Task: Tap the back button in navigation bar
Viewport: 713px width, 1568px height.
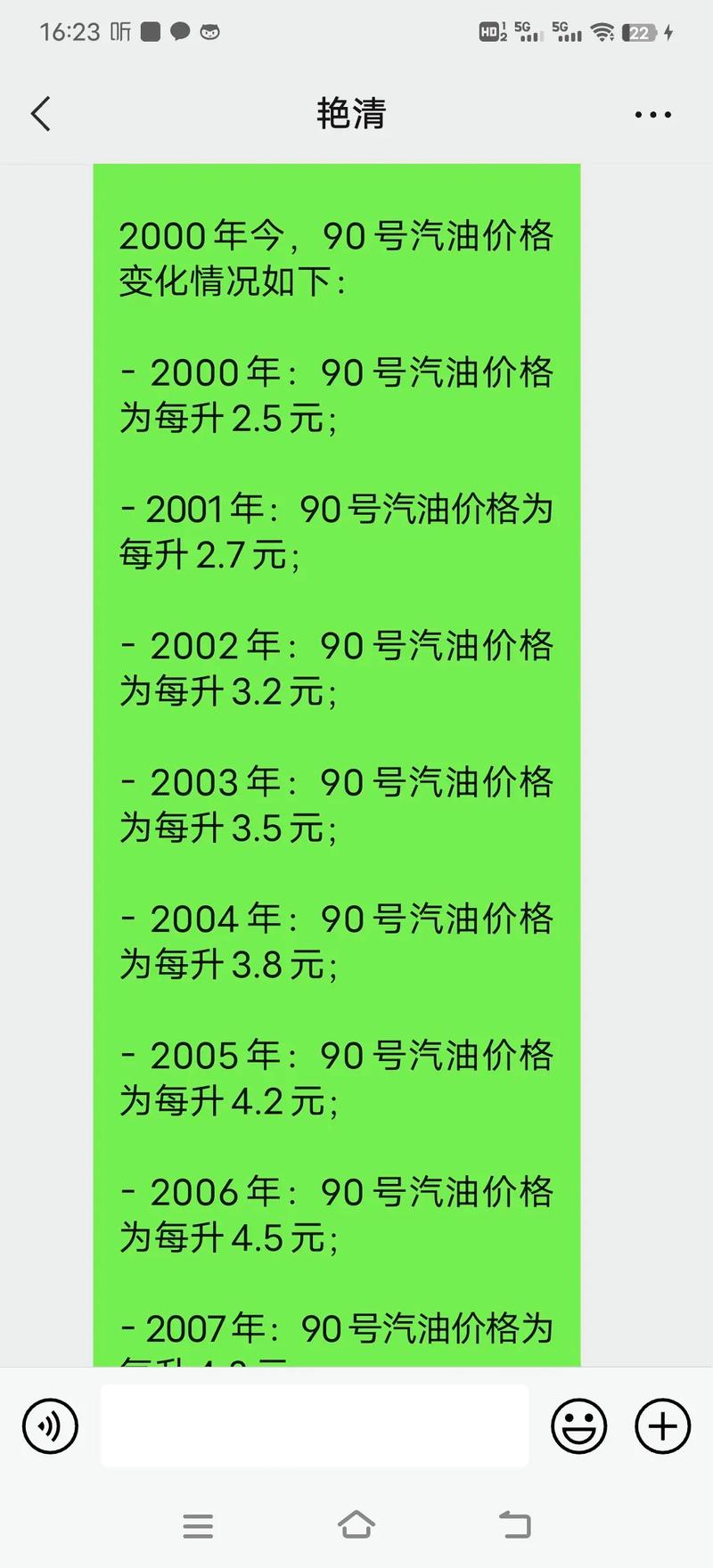Action: coord(514,1525)
